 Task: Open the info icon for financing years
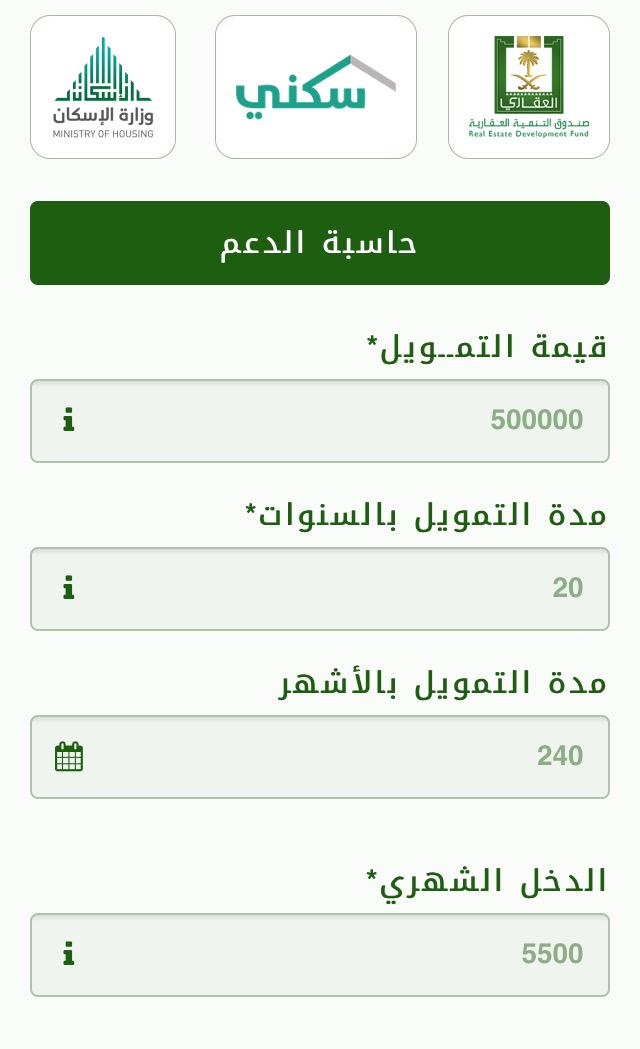(68, 588)
